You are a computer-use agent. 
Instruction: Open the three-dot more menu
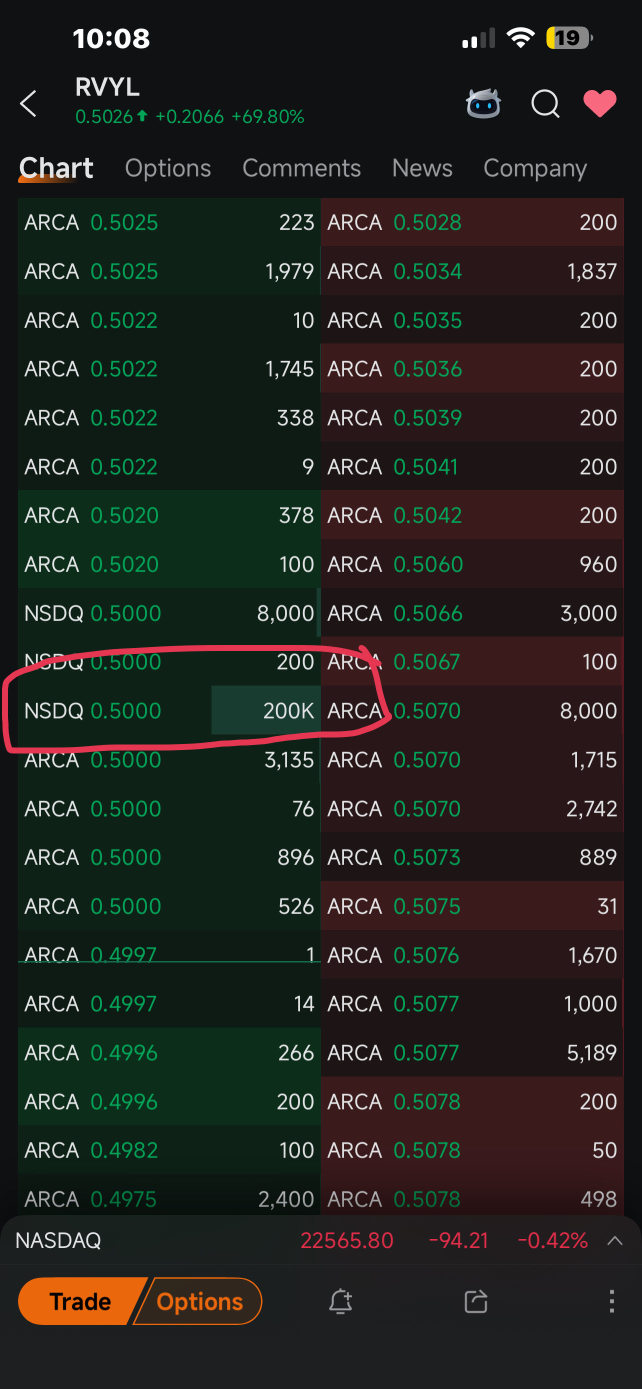click(x=611, y=1301)
